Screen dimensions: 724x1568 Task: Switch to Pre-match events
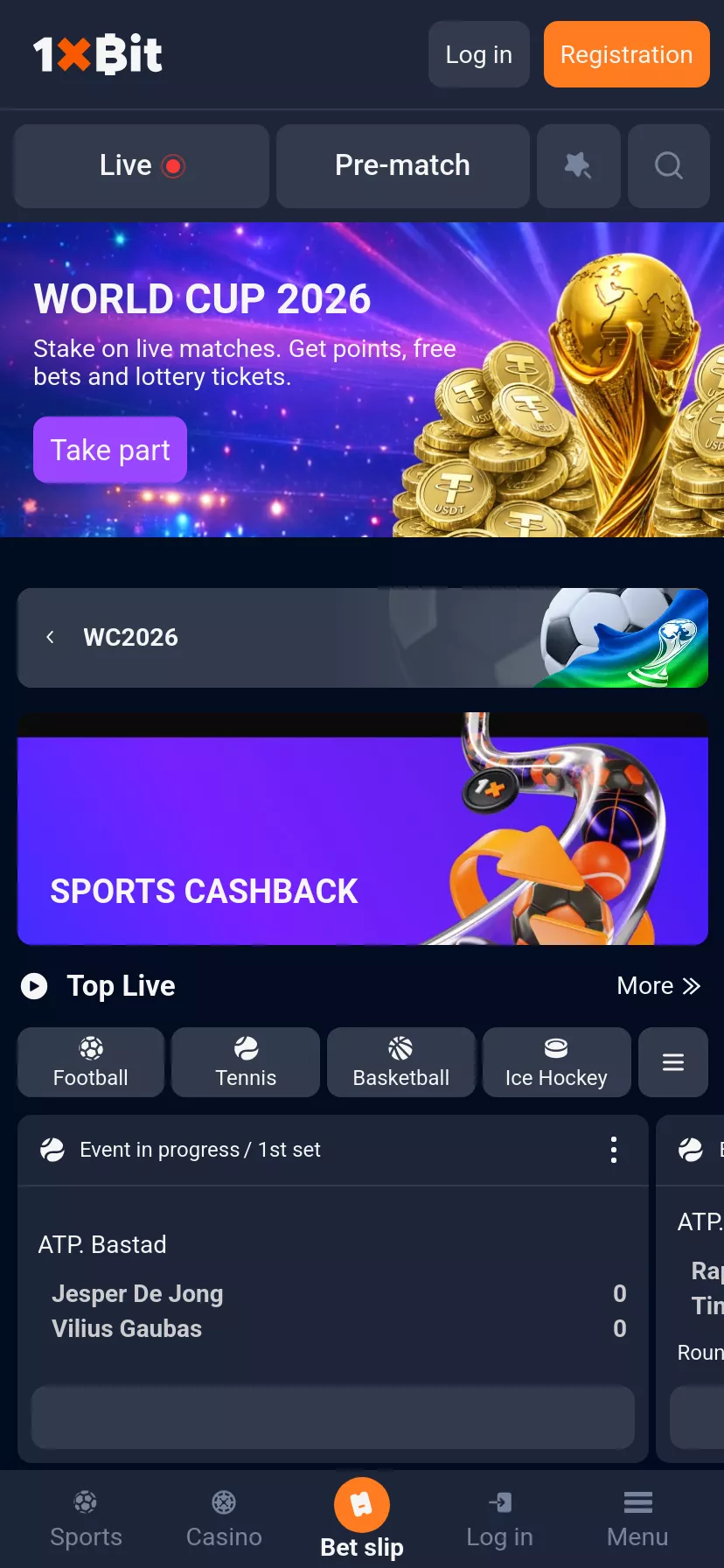(x=402, y=165)
